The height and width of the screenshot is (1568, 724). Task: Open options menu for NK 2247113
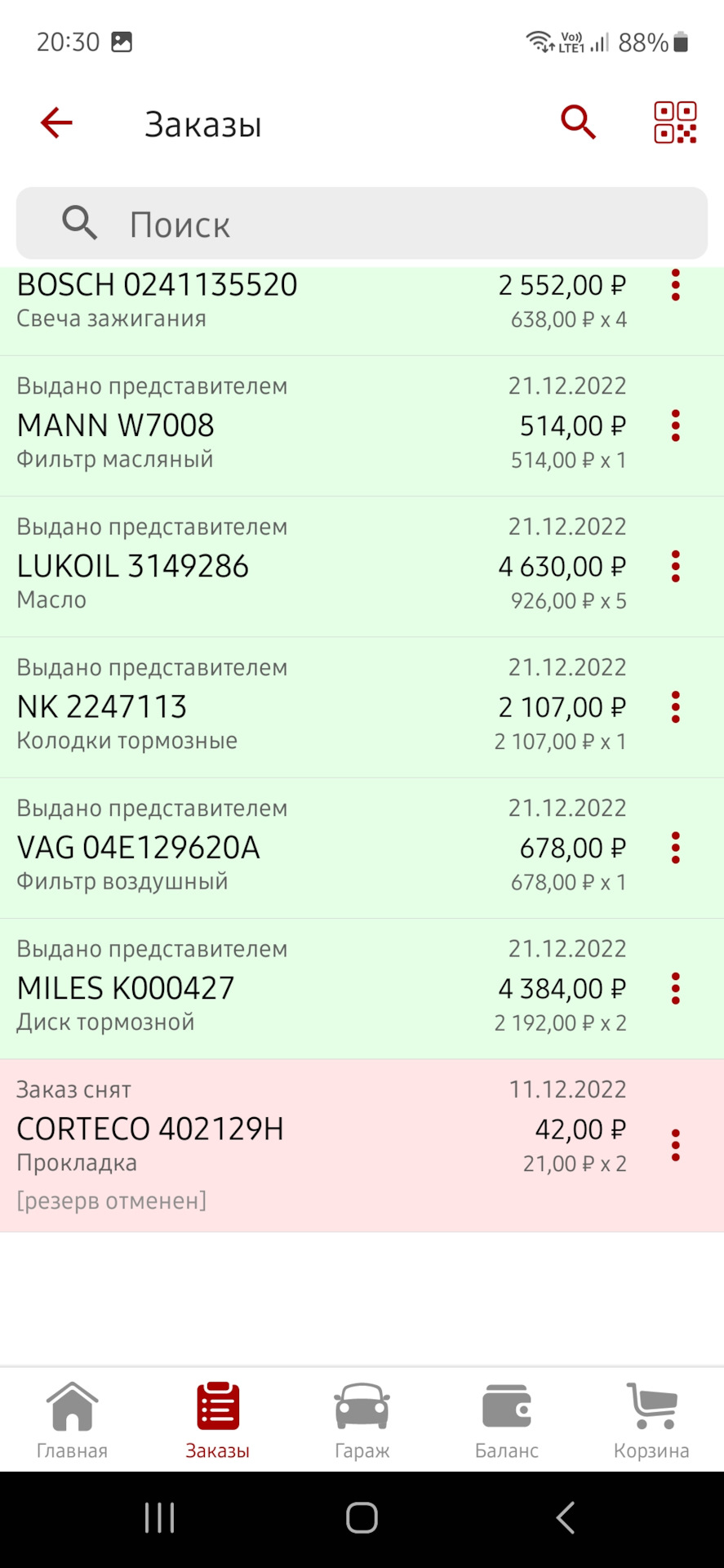coord(675,707)
